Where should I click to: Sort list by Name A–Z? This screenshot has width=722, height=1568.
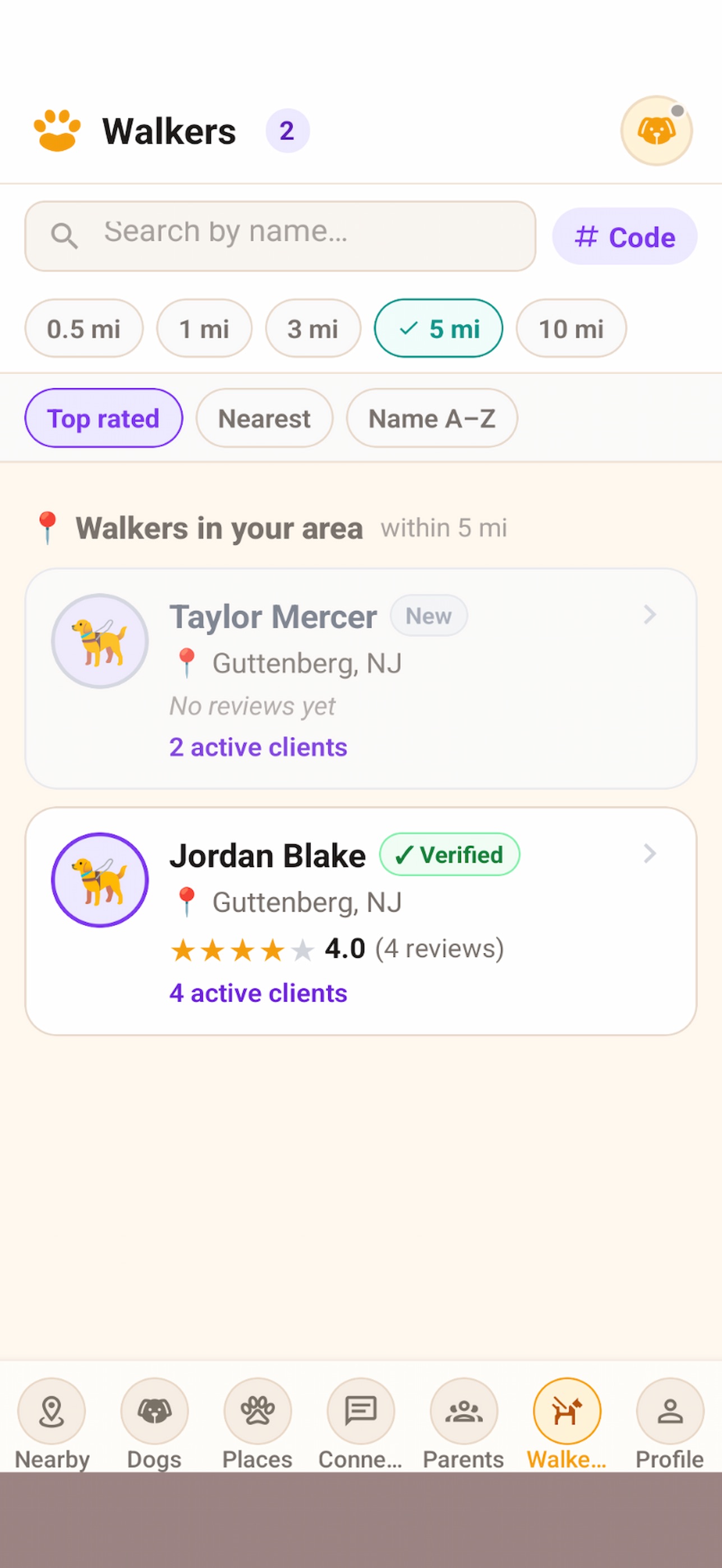[x=431, y=418]
